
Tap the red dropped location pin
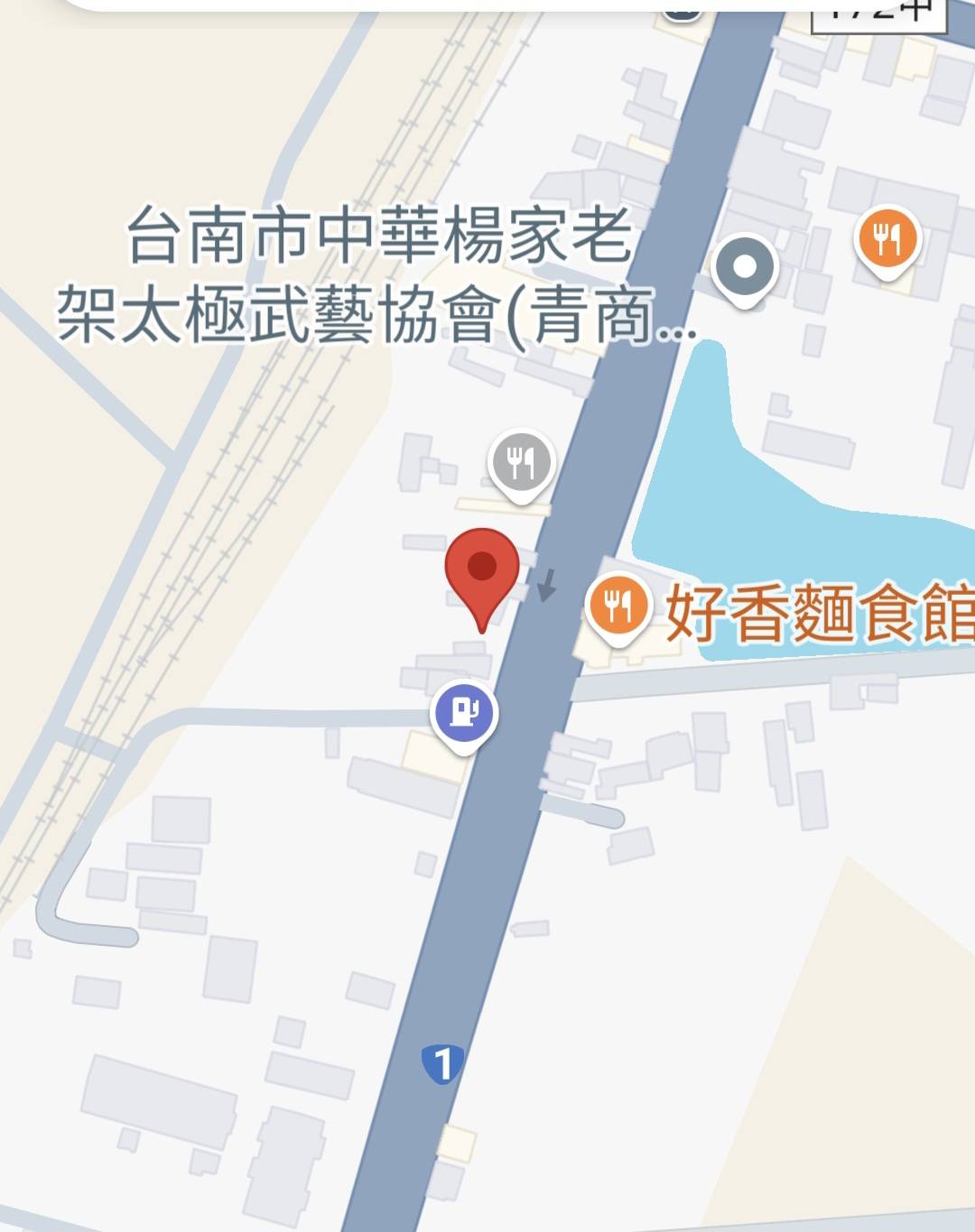482,569
